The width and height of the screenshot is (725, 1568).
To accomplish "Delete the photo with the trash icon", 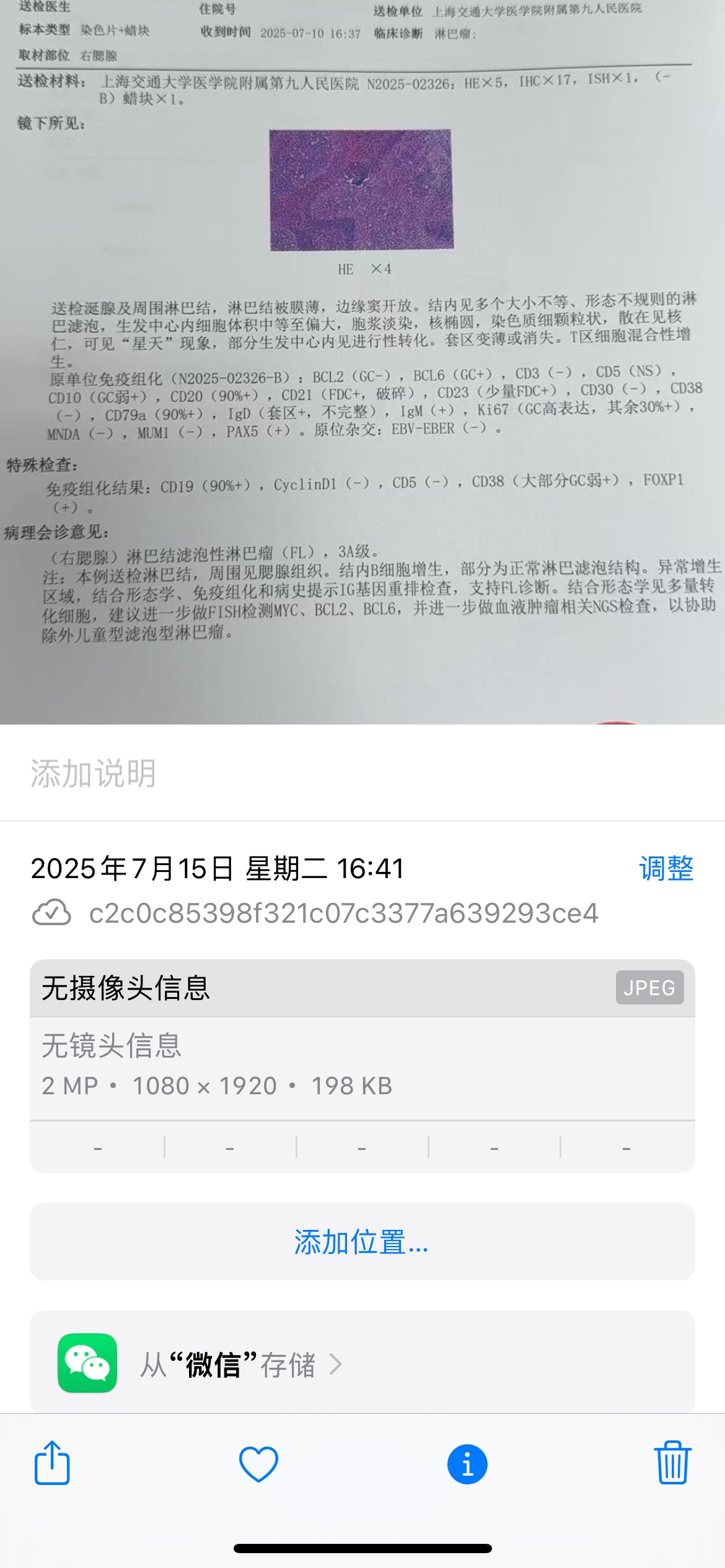I will [x=672, y=1463].
